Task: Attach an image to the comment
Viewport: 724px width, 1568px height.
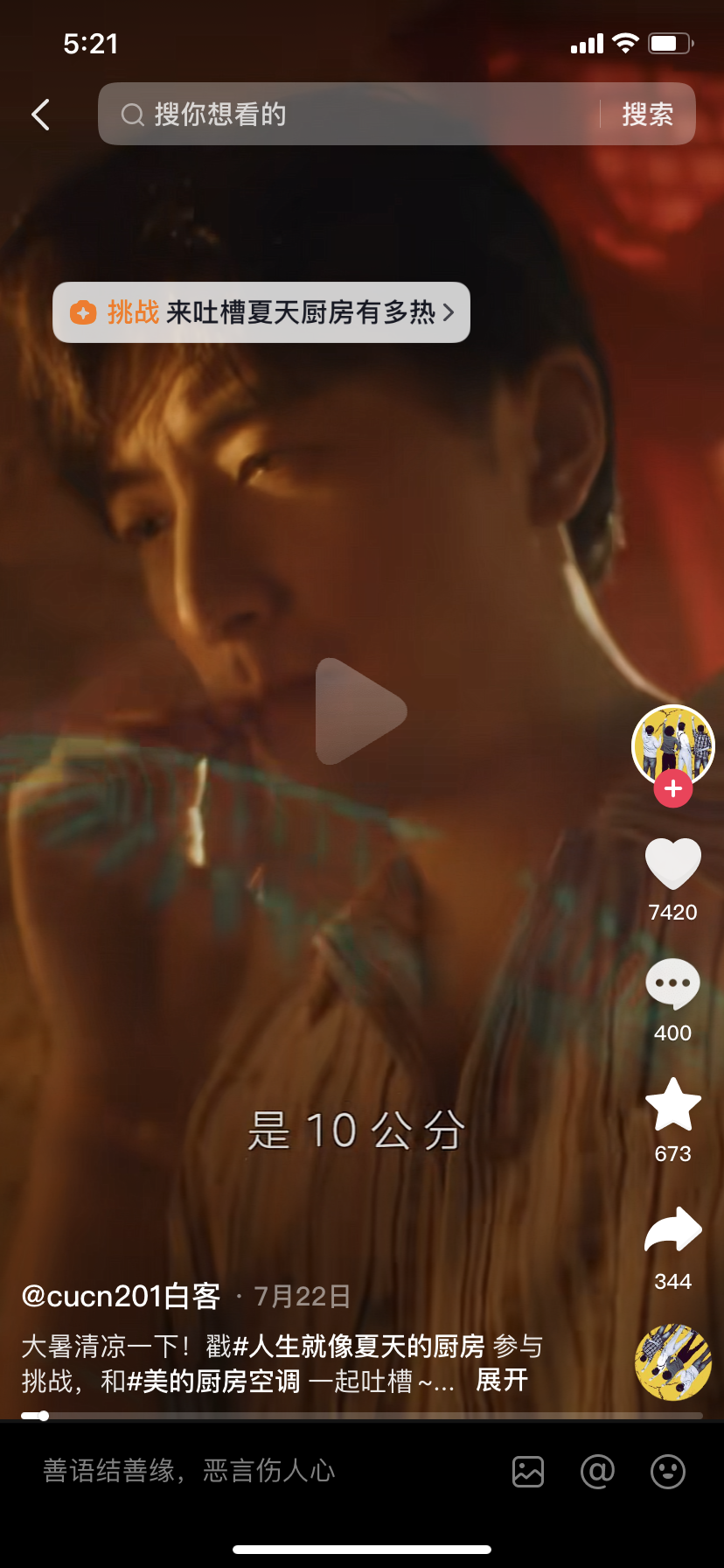Action: click(528, 1472)
